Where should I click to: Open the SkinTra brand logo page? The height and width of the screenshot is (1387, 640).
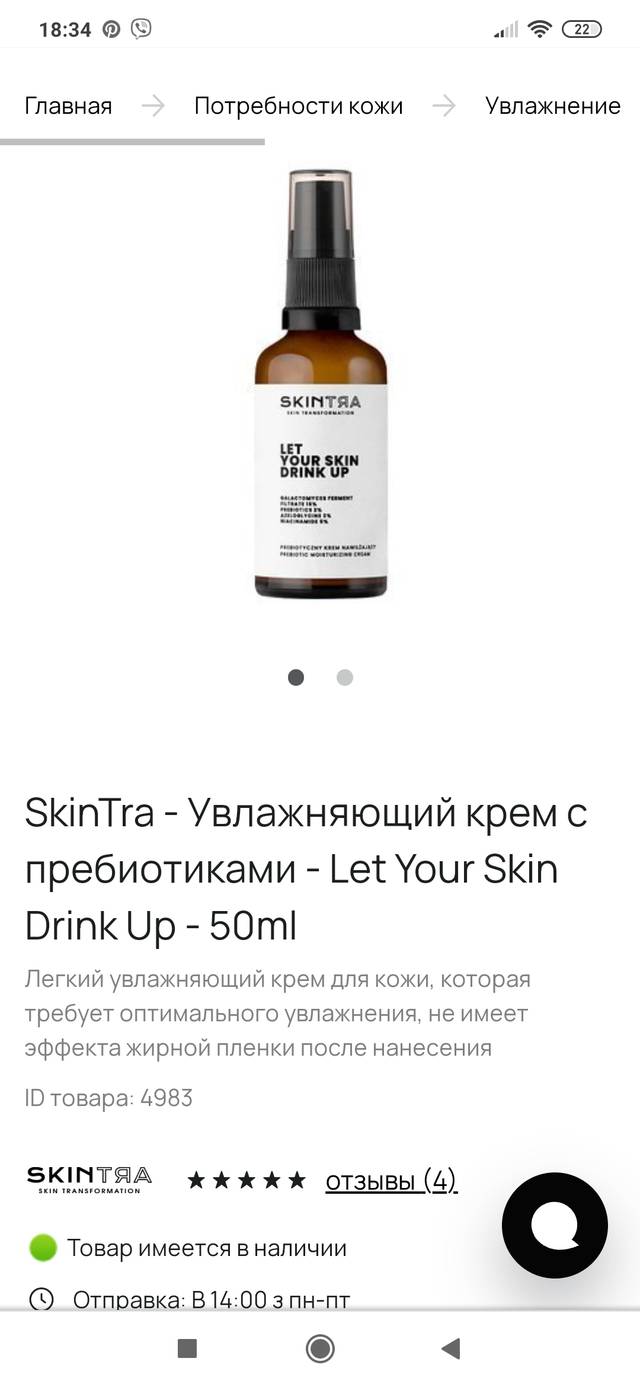(x=89, y=1179)
